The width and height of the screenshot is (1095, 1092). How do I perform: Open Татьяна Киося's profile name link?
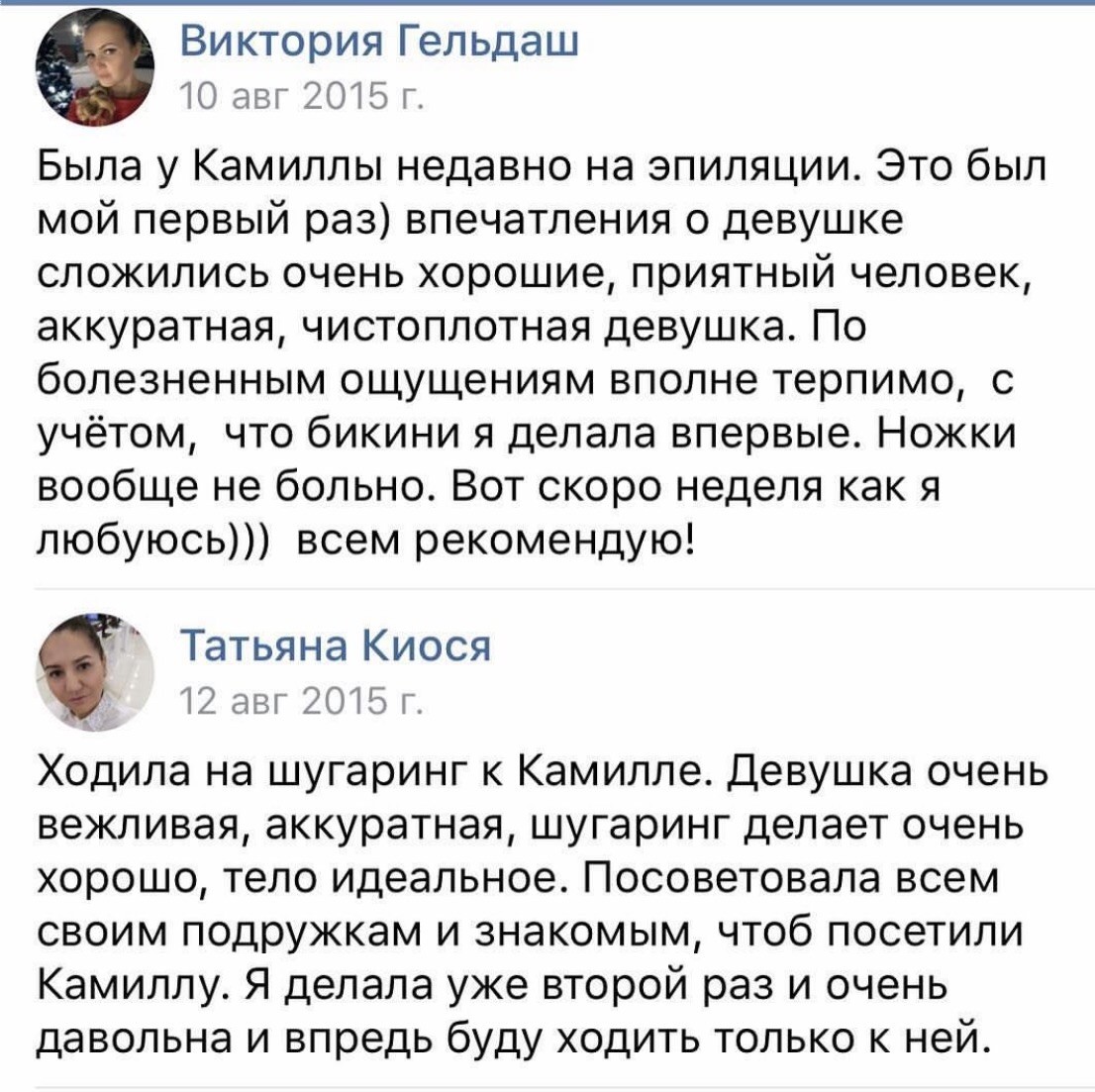[335, 645]
